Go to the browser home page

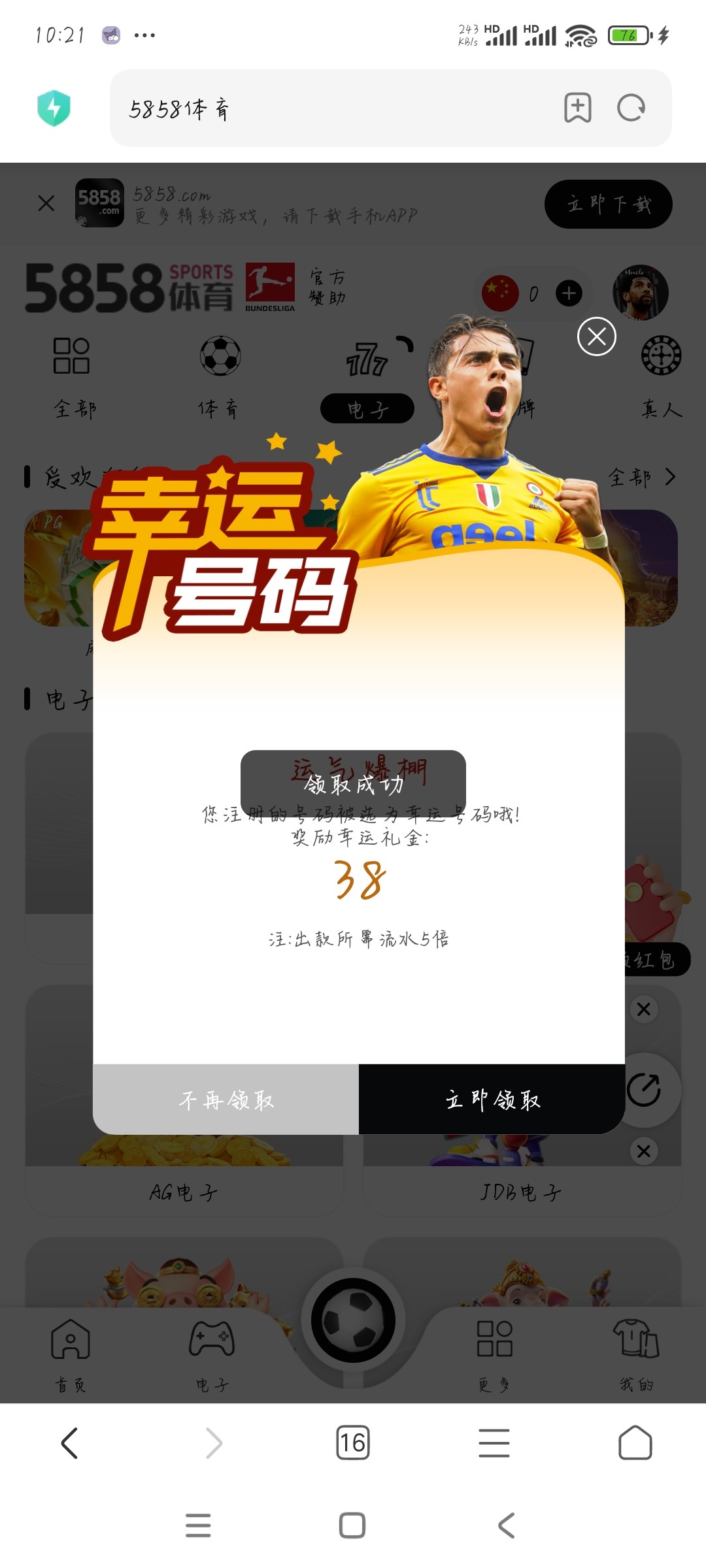point(635,1443)
